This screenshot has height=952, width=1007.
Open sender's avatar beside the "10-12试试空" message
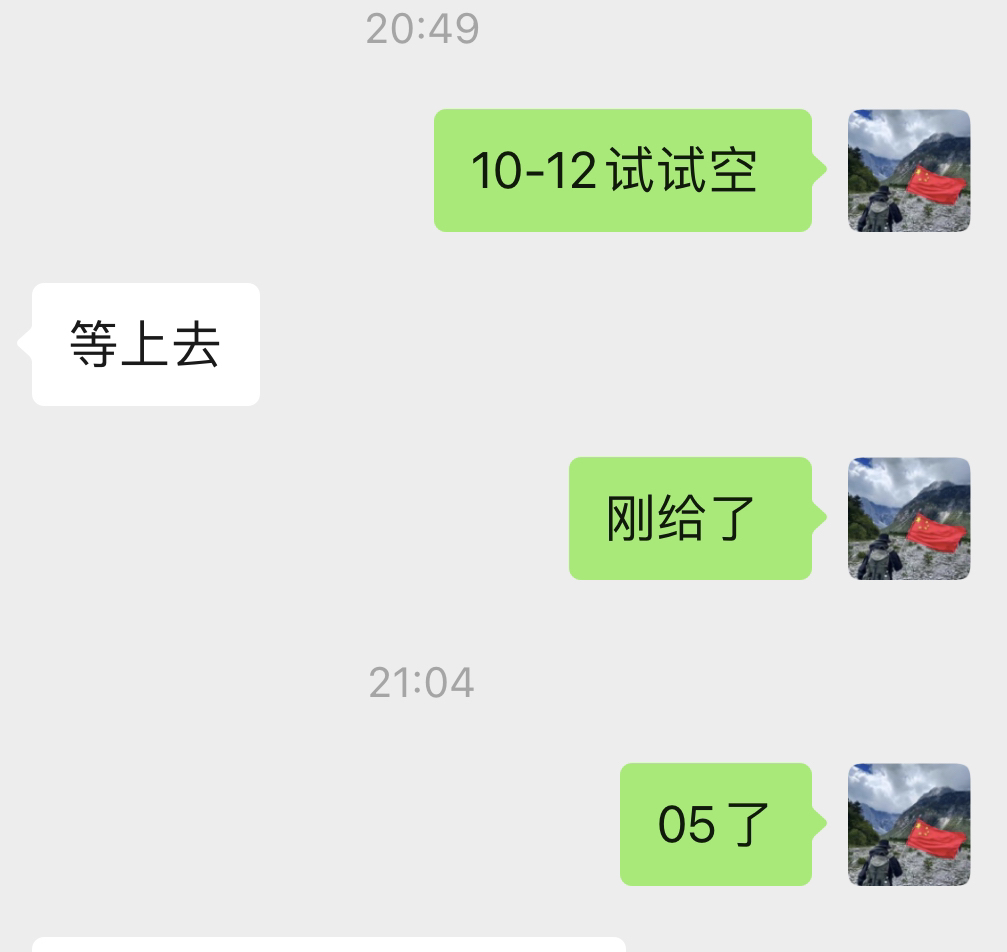pyautogui.click(x=909, y=170)
